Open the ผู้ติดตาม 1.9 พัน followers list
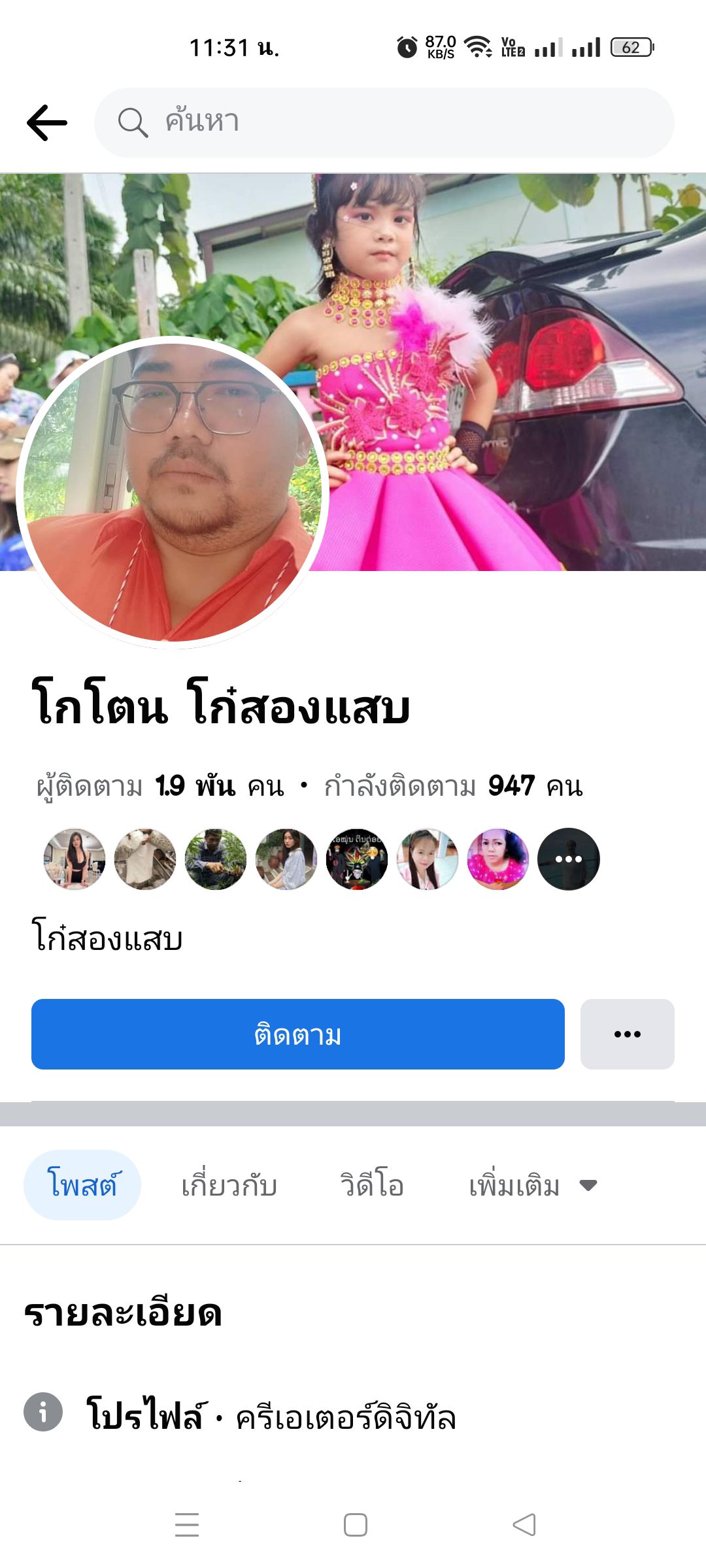This screenshot has width=706, height=1568. tap(160, 786)
